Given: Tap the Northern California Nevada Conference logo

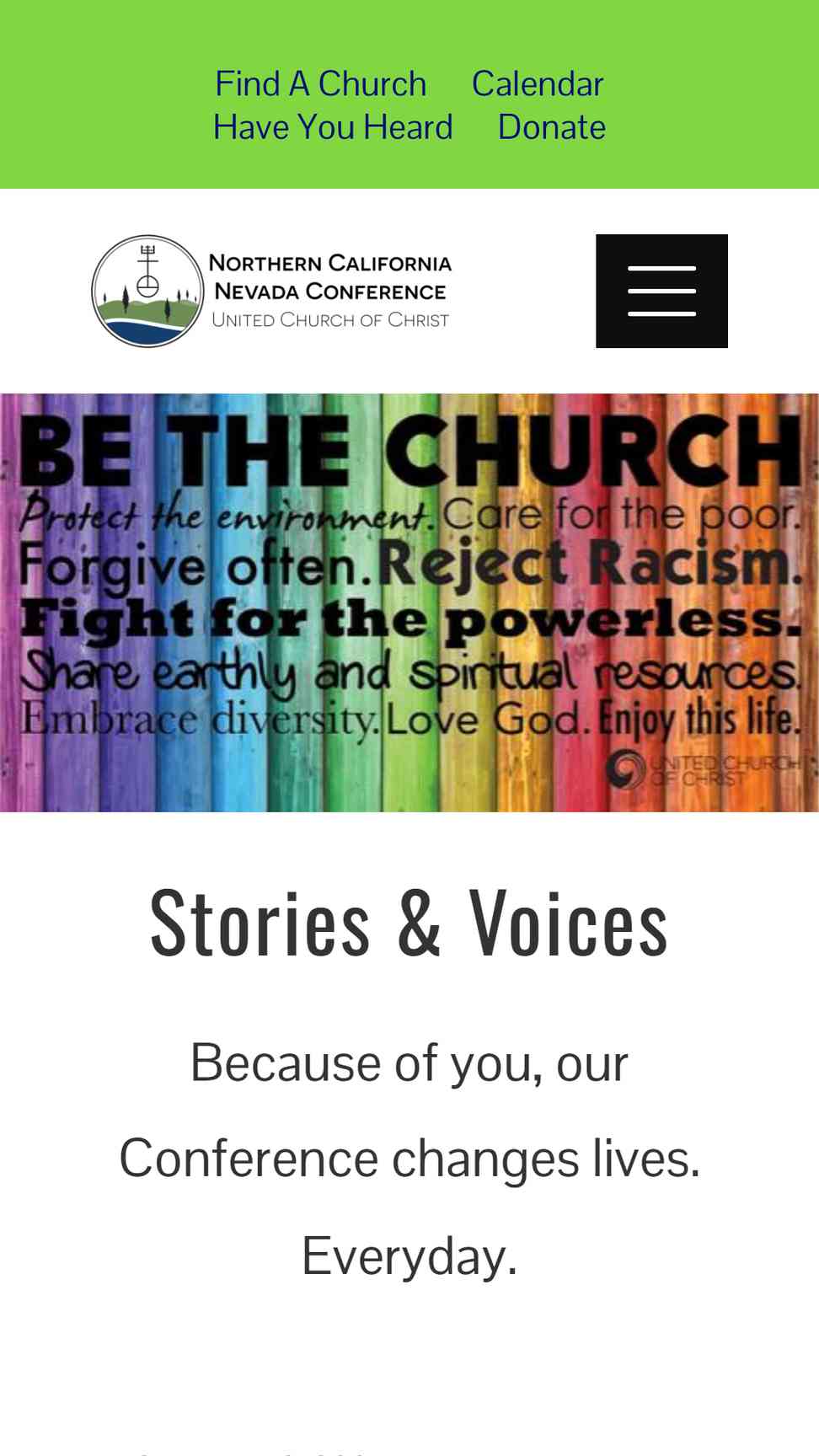Looking at the screenshot, I should 271,291.
